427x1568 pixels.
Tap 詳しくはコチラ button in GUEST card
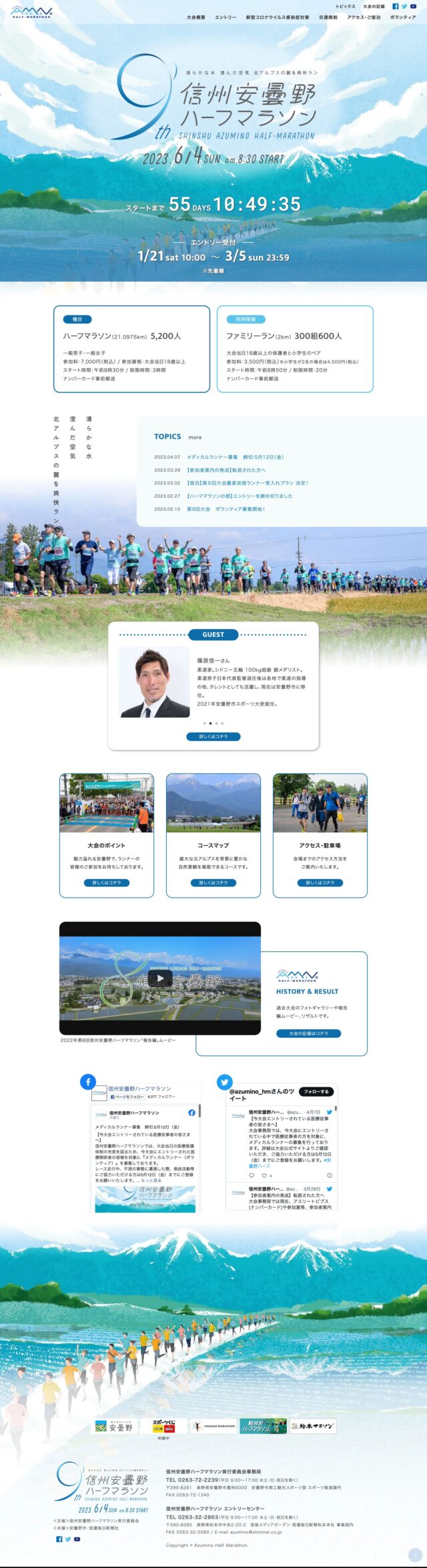tap(213, 736)
